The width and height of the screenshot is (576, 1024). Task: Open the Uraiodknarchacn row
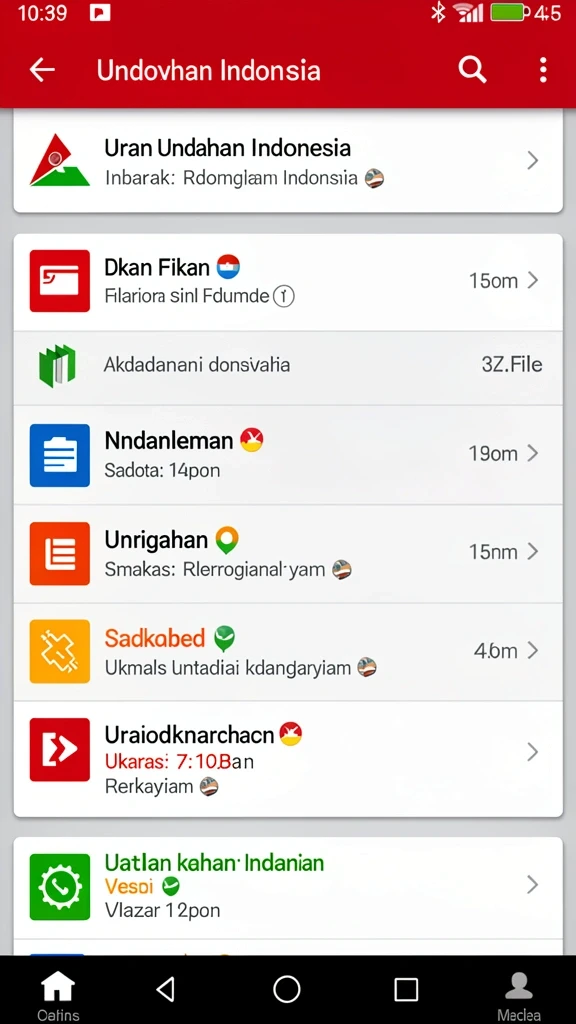(x=288, y=758)
